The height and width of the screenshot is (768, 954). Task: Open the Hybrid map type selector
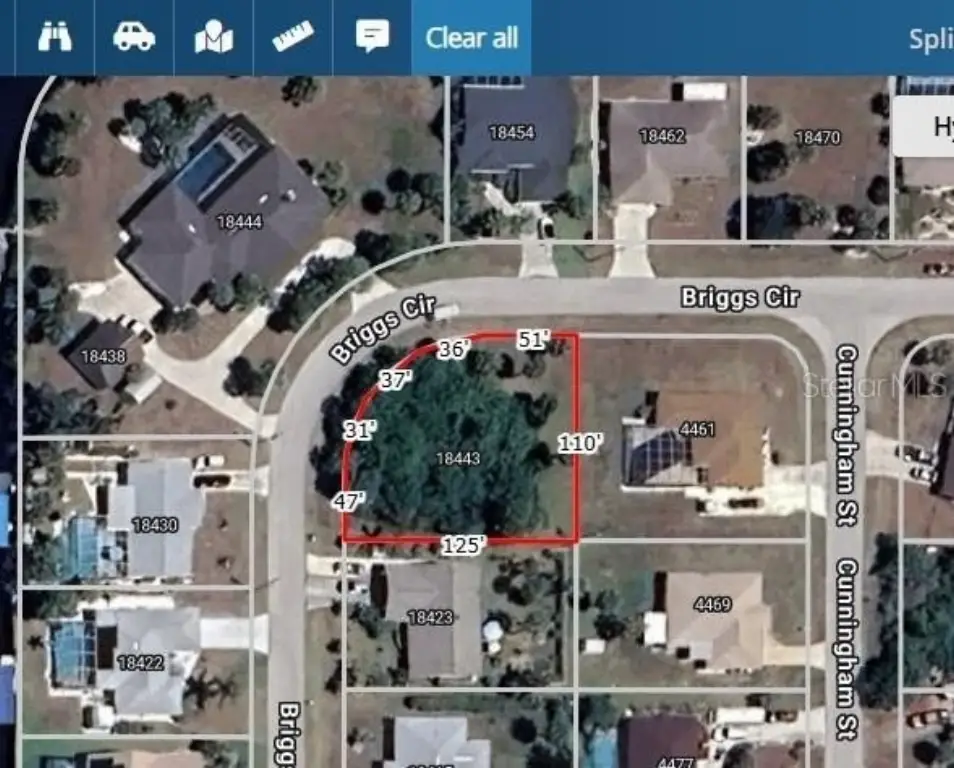pyautogui.click(x=930, y=127)
